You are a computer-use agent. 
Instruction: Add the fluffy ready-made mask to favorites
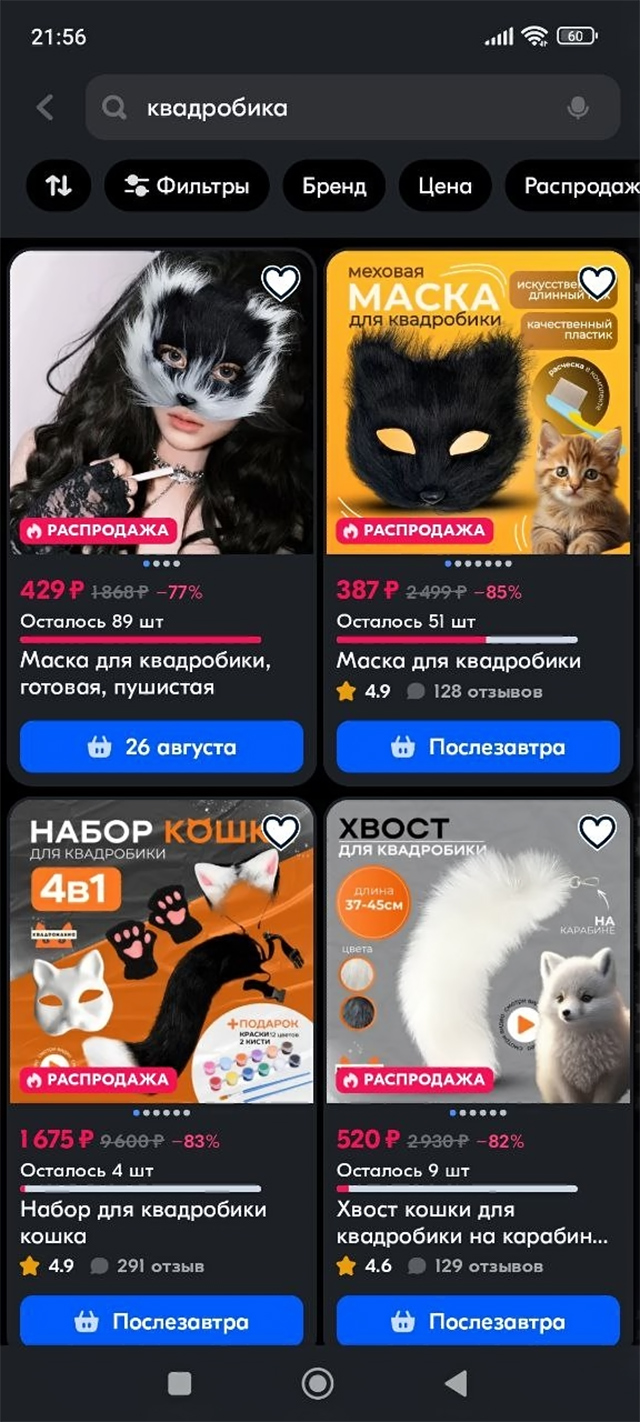pos(280,284)
